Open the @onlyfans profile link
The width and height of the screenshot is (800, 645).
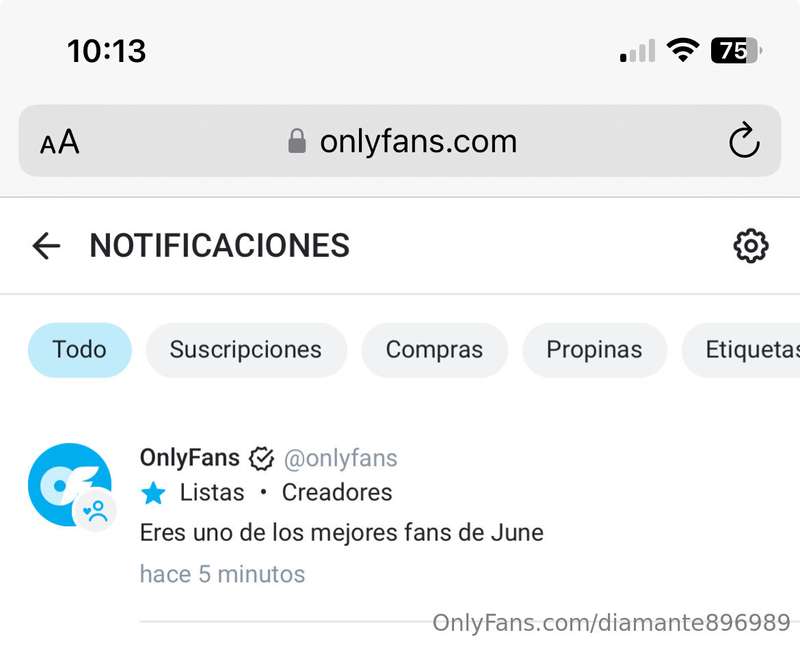[340, 459]
